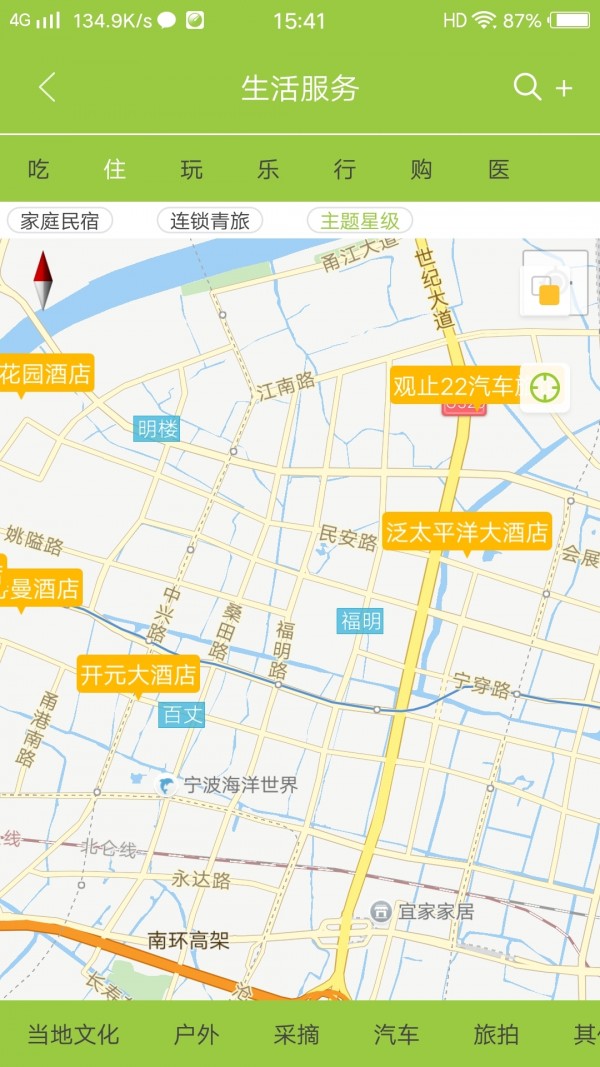Select the 玩 category tab
Screen dimensions: 600x1067
pyautogui.click(x=191, y=169)
